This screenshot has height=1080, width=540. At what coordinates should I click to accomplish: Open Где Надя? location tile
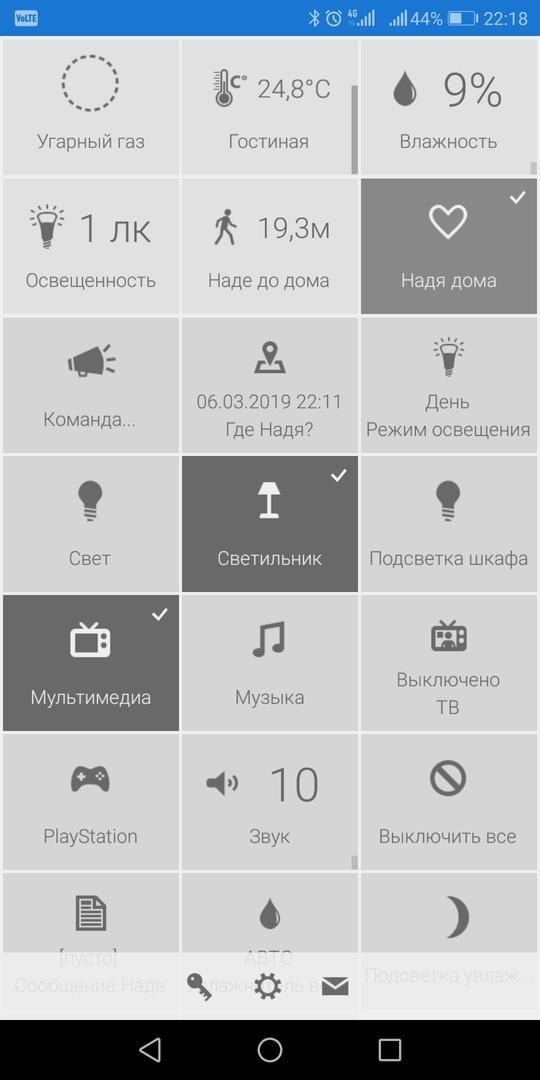click(x=270, y=384)
